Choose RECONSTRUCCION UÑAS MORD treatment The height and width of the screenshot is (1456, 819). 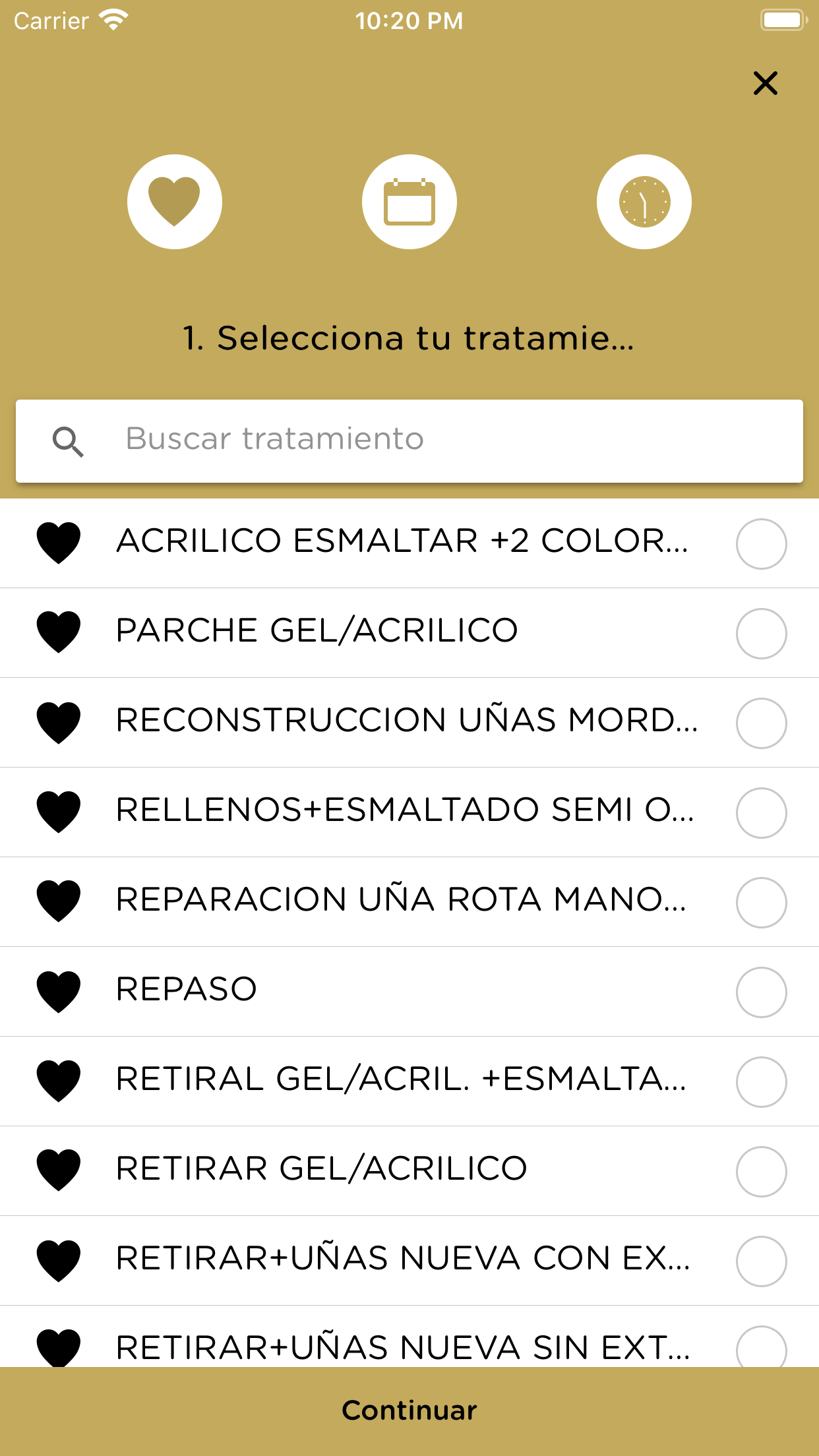[761, 723]
